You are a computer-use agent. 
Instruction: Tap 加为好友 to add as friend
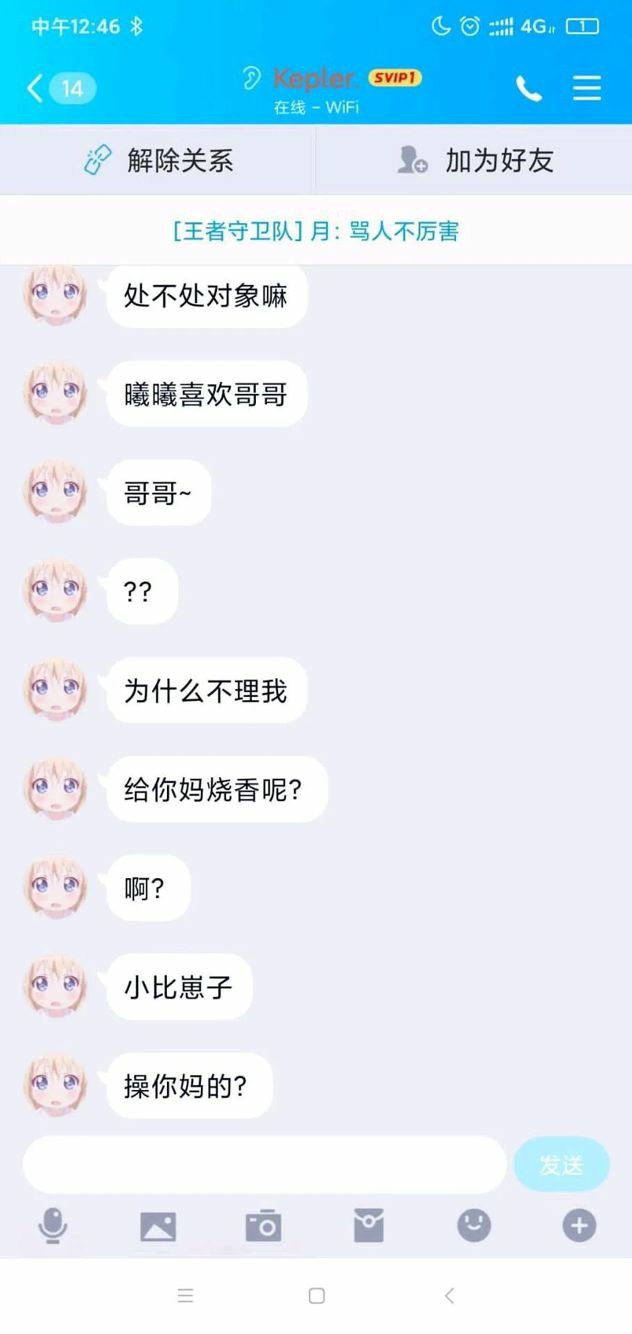tap(474, 160)
